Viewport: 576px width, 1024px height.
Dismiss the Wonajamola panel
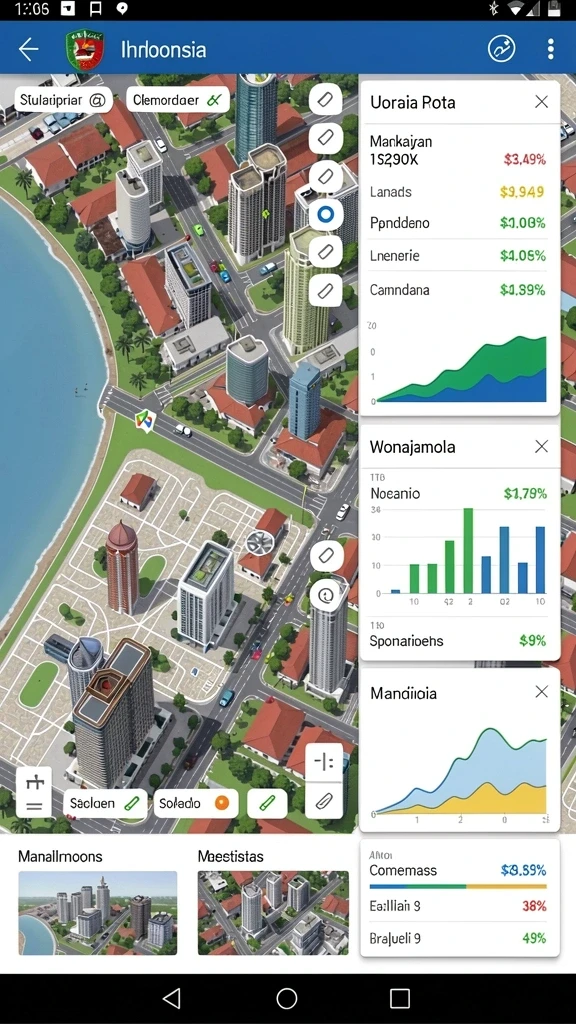click(x=541, y=447)
